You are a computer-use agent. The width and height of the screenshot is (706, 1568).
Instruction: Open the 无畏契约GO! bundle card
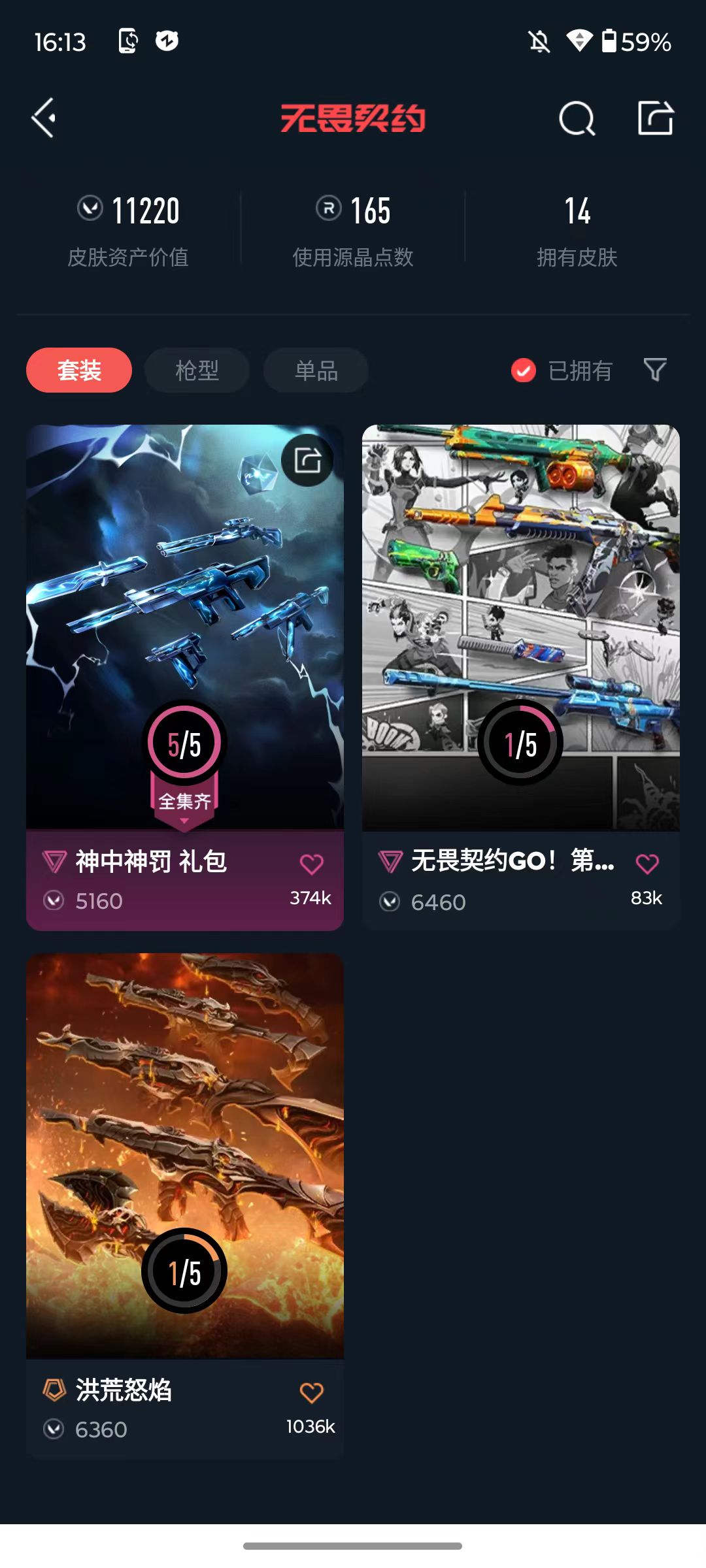point(521,678)
